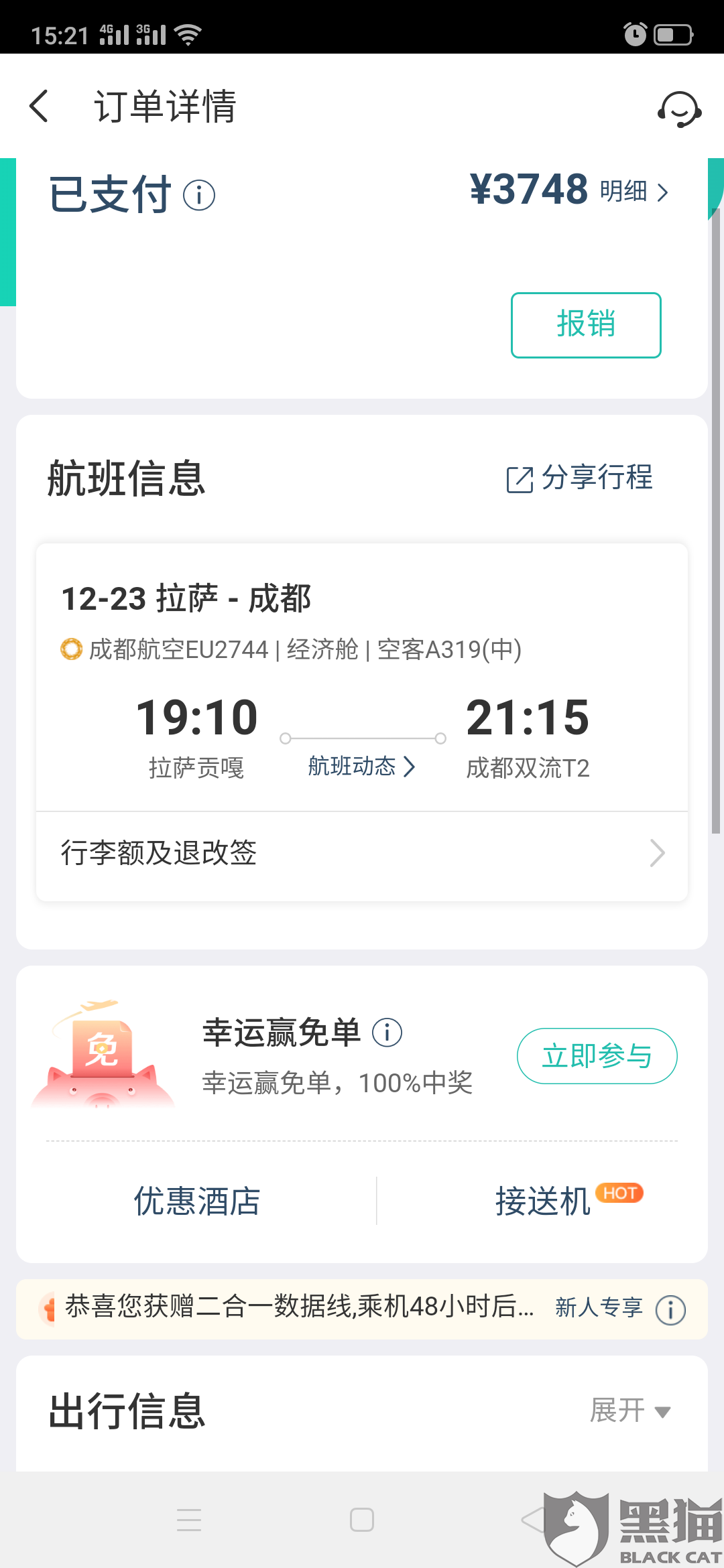
Task: Expand 出行信息 with 展开
Action: (x=629, y=1411)
